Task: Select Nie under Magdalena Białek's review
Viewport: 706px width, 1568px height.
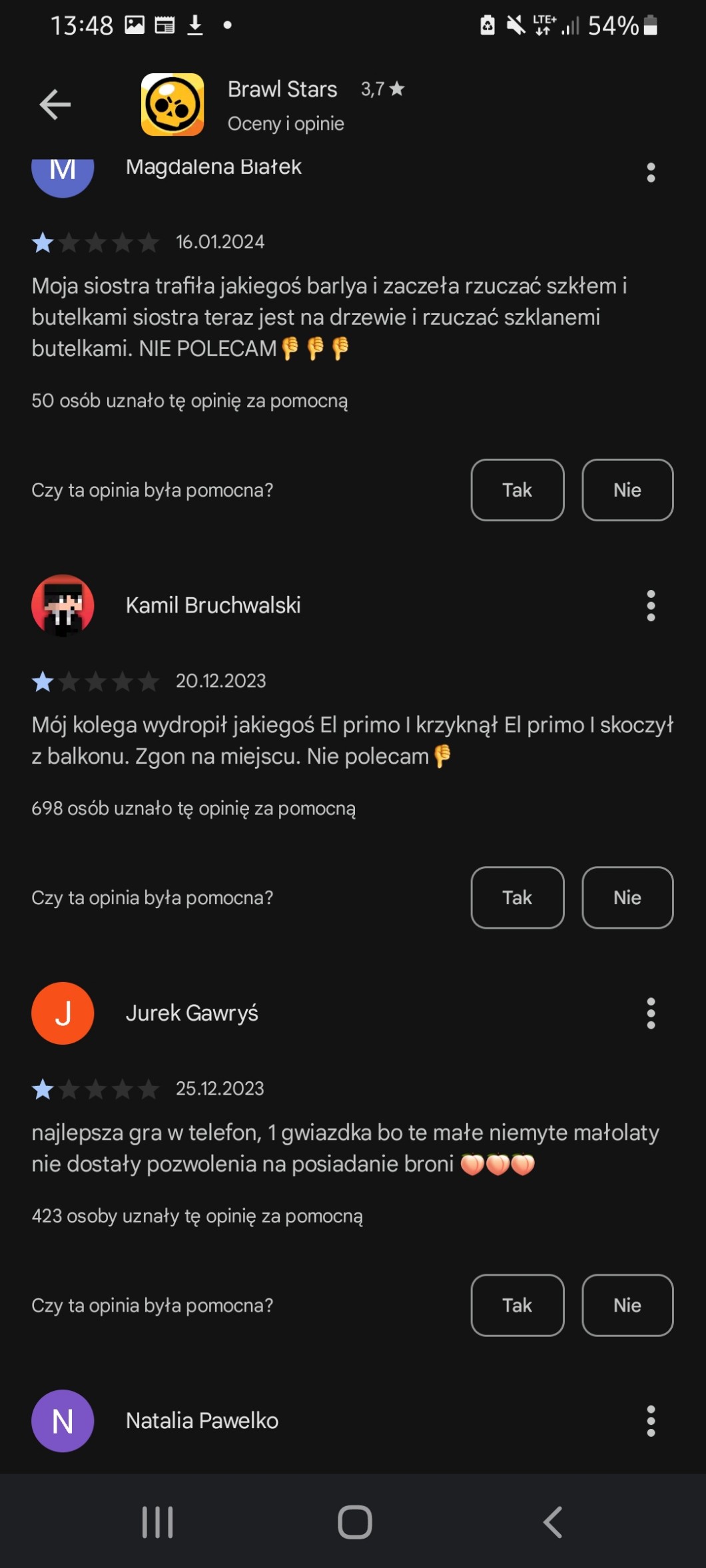Action: point(627,490)
